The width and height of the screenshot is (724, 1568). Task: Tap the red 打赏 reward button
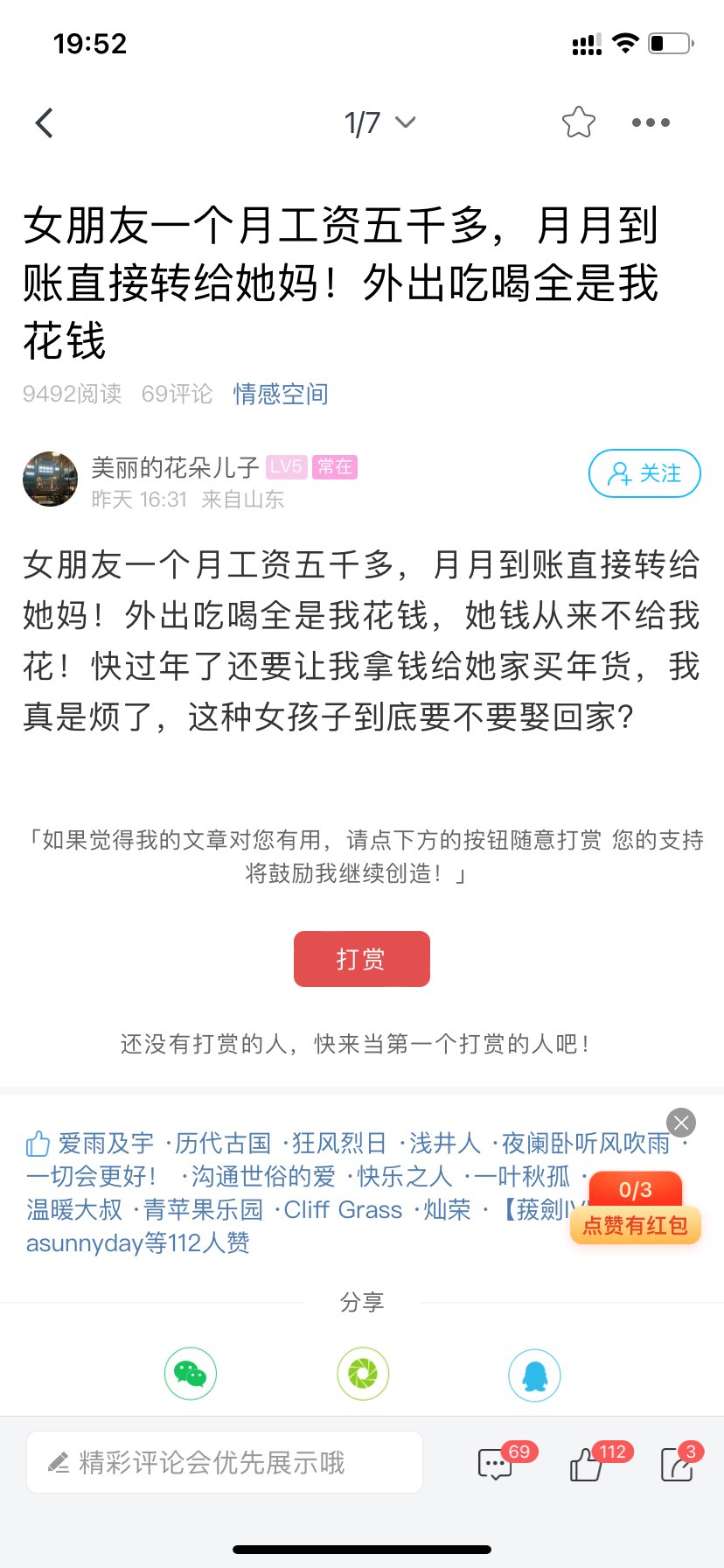coord(361,959)
